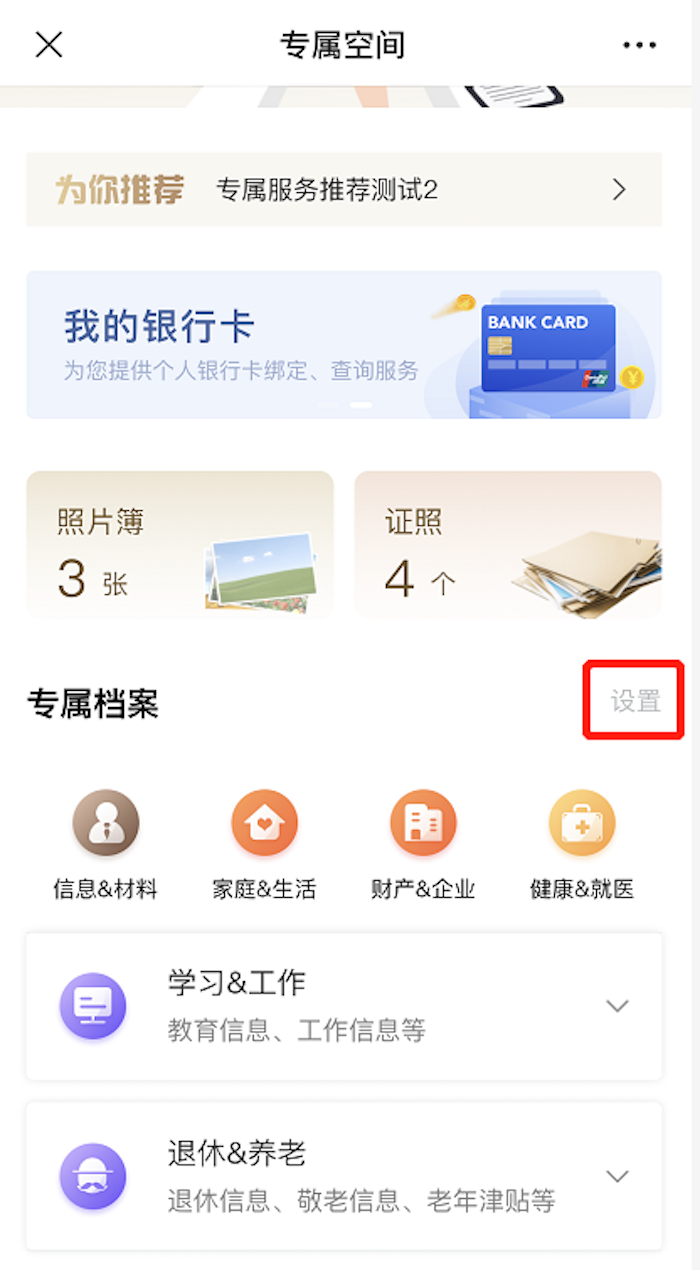
Task: Close the 专属空间 page
Action: tap(49, 45)
